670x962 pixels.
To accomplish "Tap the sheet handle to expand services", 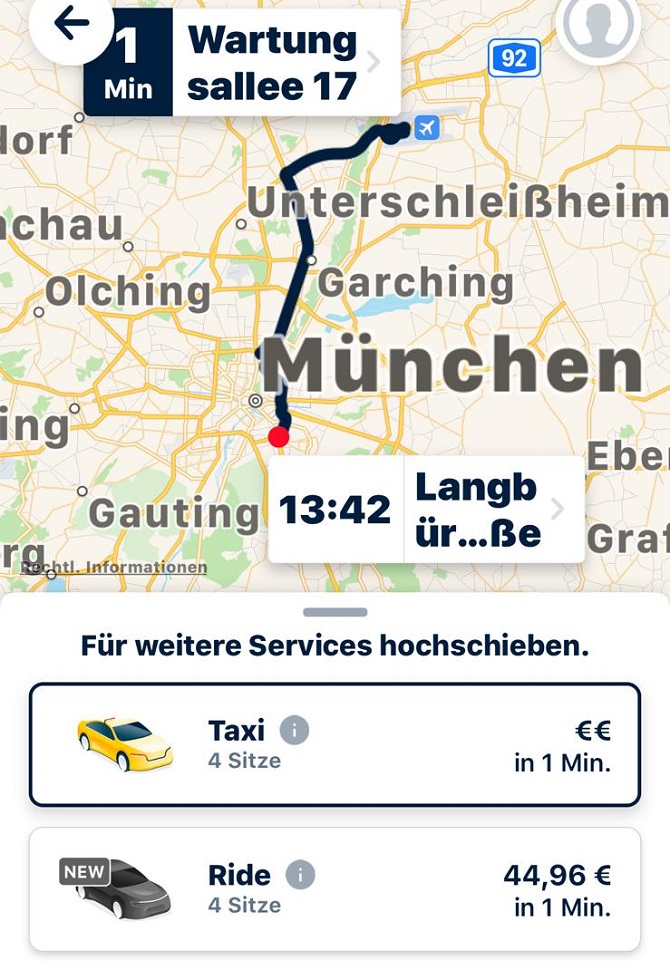I will point(335,612).
